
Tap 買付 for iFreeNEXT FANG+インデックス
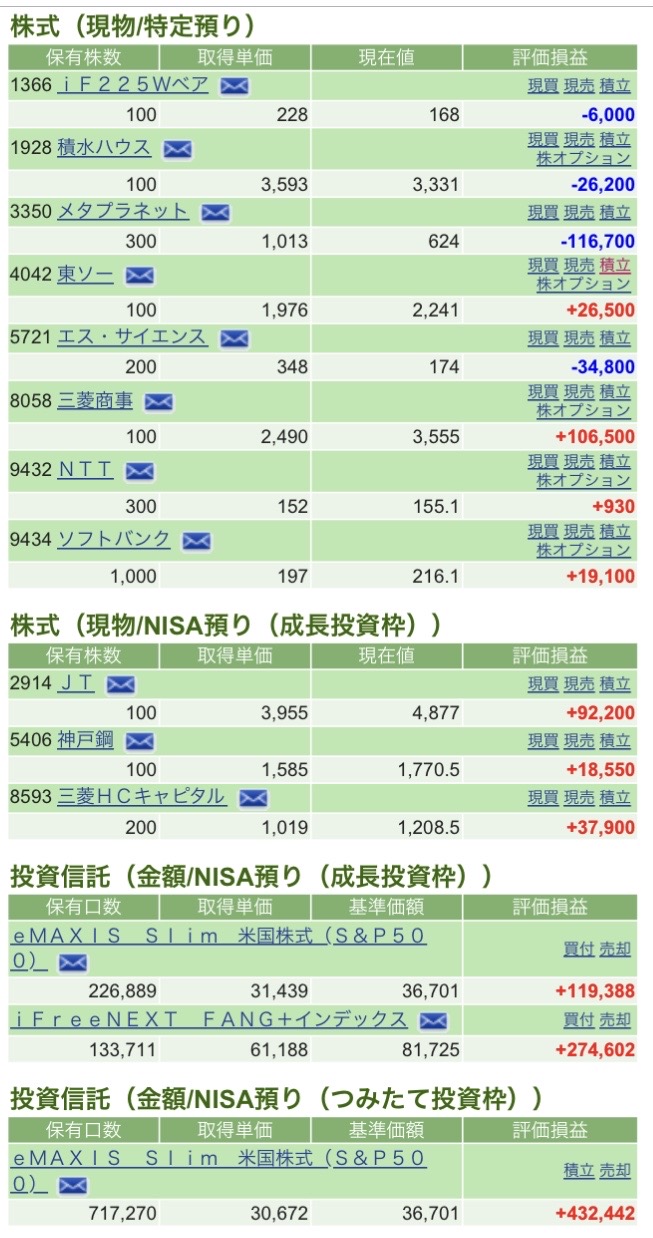pyautogui.click(x=578, y=1020)
